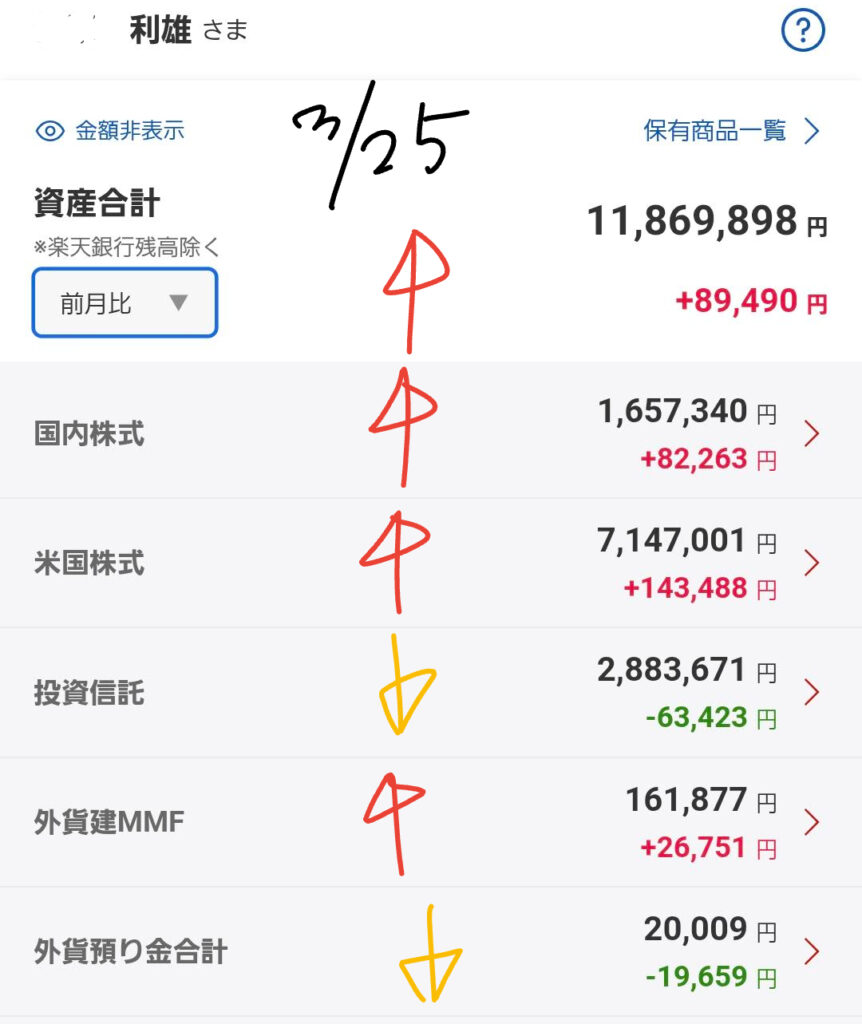Open the help question mark icon
The width and height of the screenshot is (862, 1024).
click(x=802, y=32)
